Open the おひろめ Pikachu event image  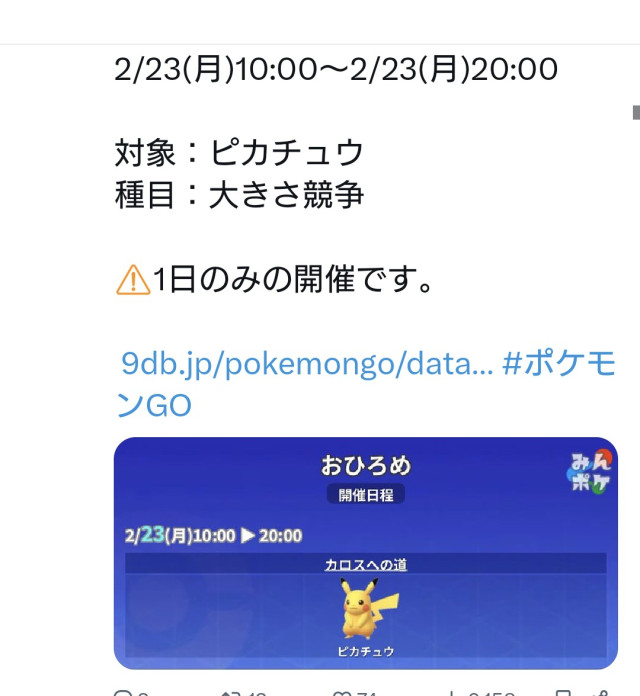click(366, 552)
